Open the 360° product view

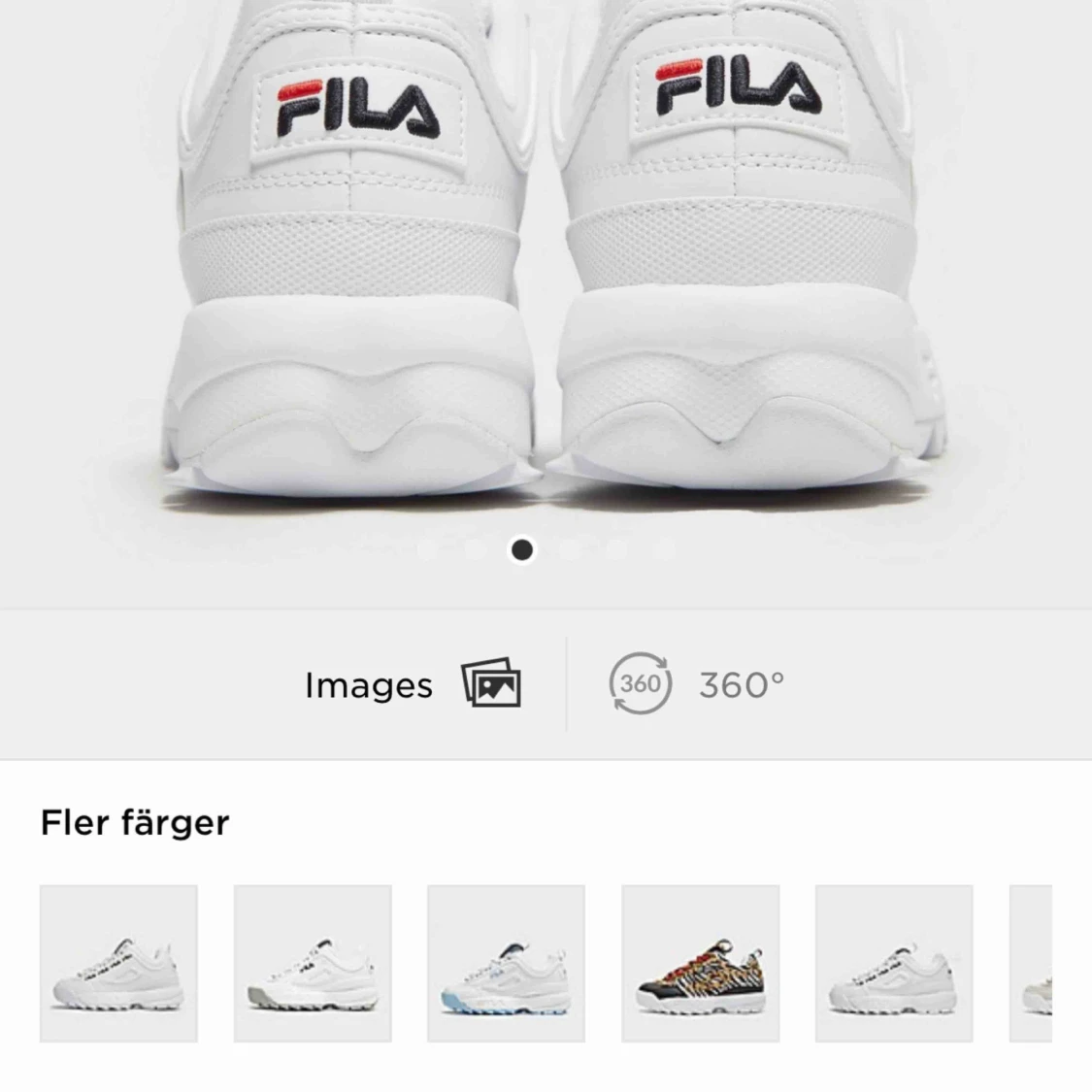(696, 685)
